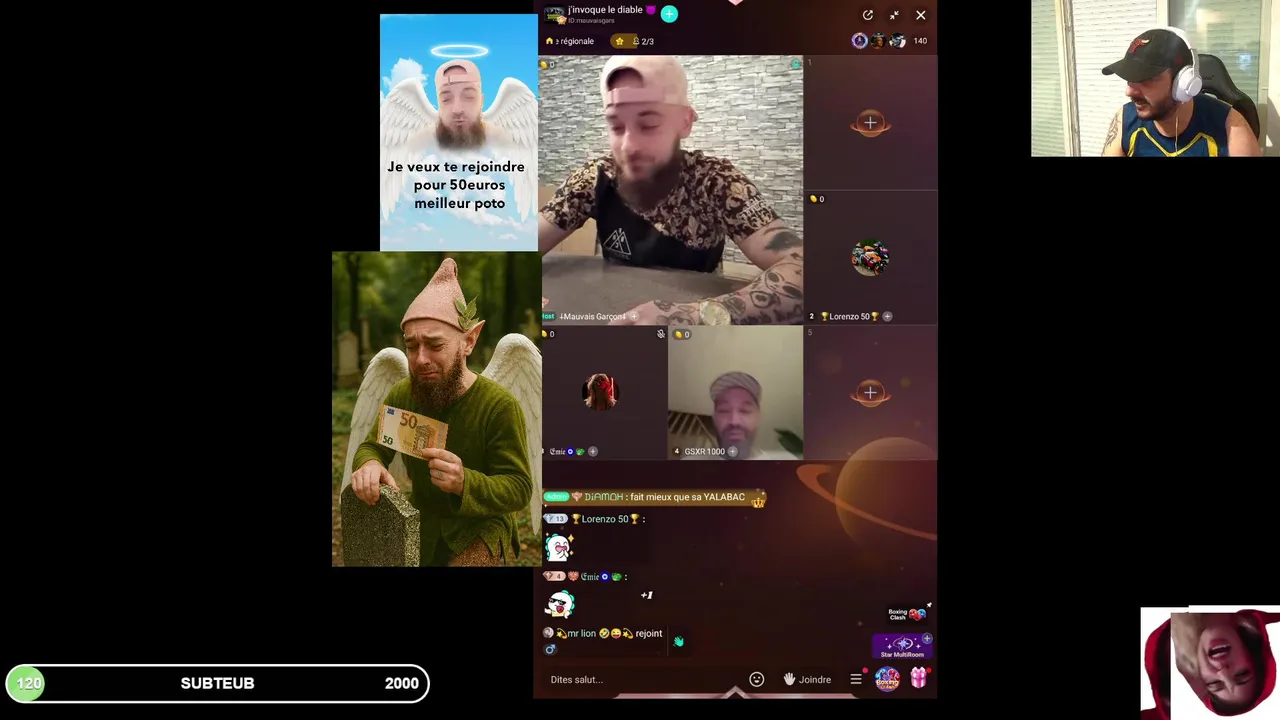Minimize the live room window
Image resolution: width=1280 pixels, height=720 pixels.
tap(894, 15)
